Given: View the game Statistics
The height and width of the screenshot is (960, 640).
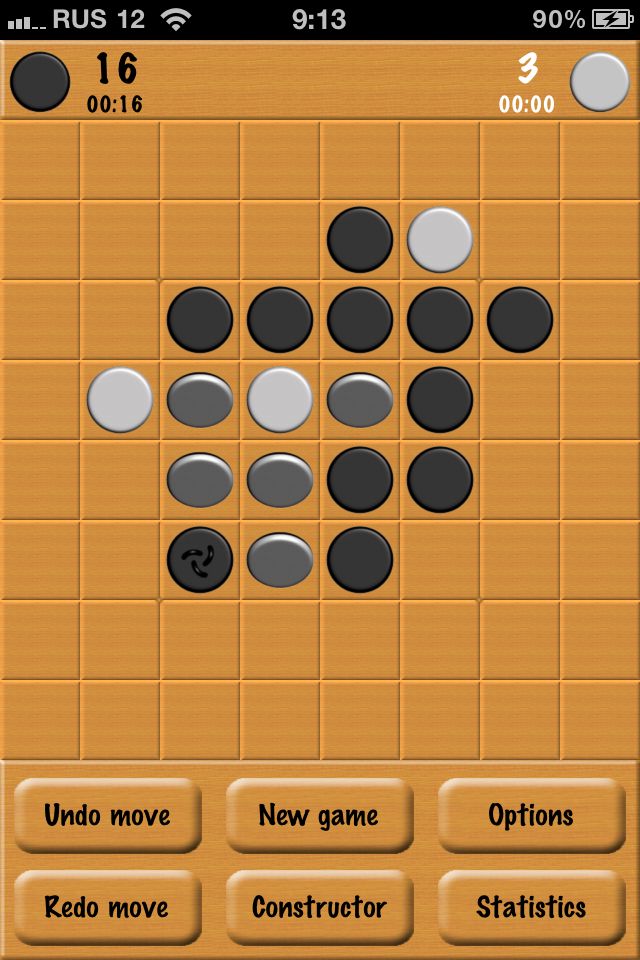Looking at the screenshot, I should [x=531, y=907].
